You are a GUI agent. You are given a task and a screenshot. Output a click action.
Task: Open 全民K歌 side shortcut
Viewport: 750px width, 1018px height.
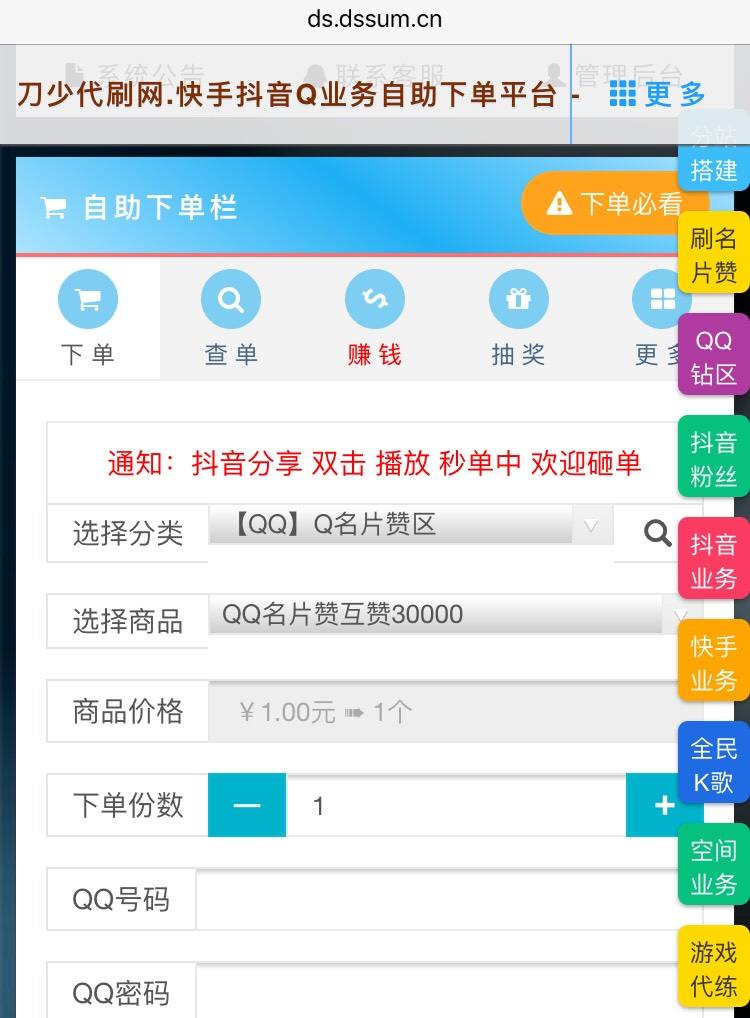(x=713, y=764)
